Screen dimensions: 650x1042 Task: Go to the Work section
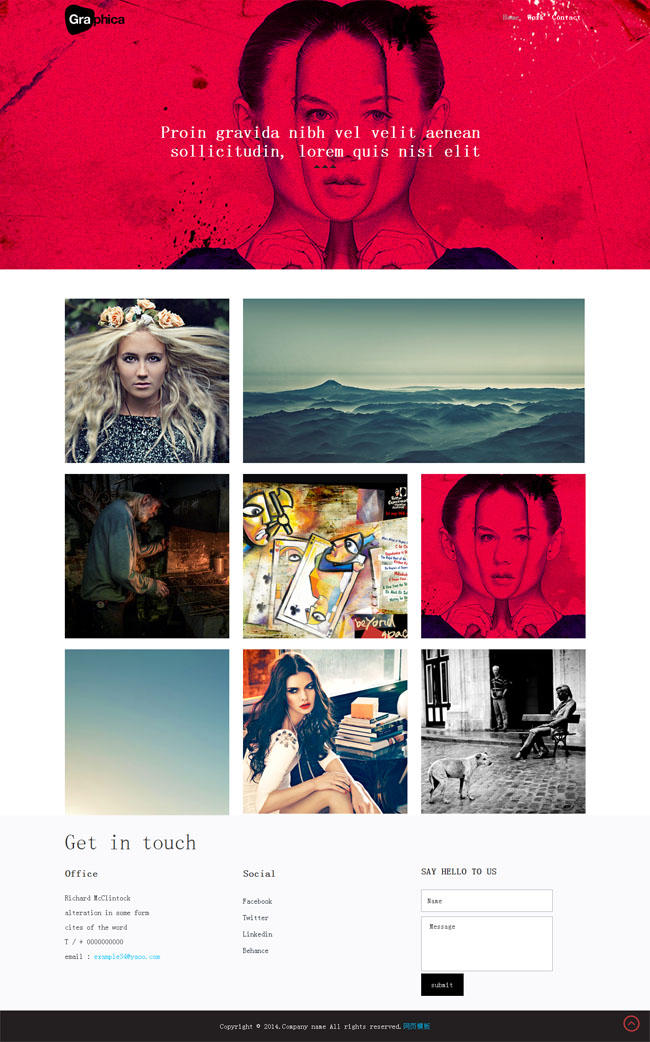535,17
